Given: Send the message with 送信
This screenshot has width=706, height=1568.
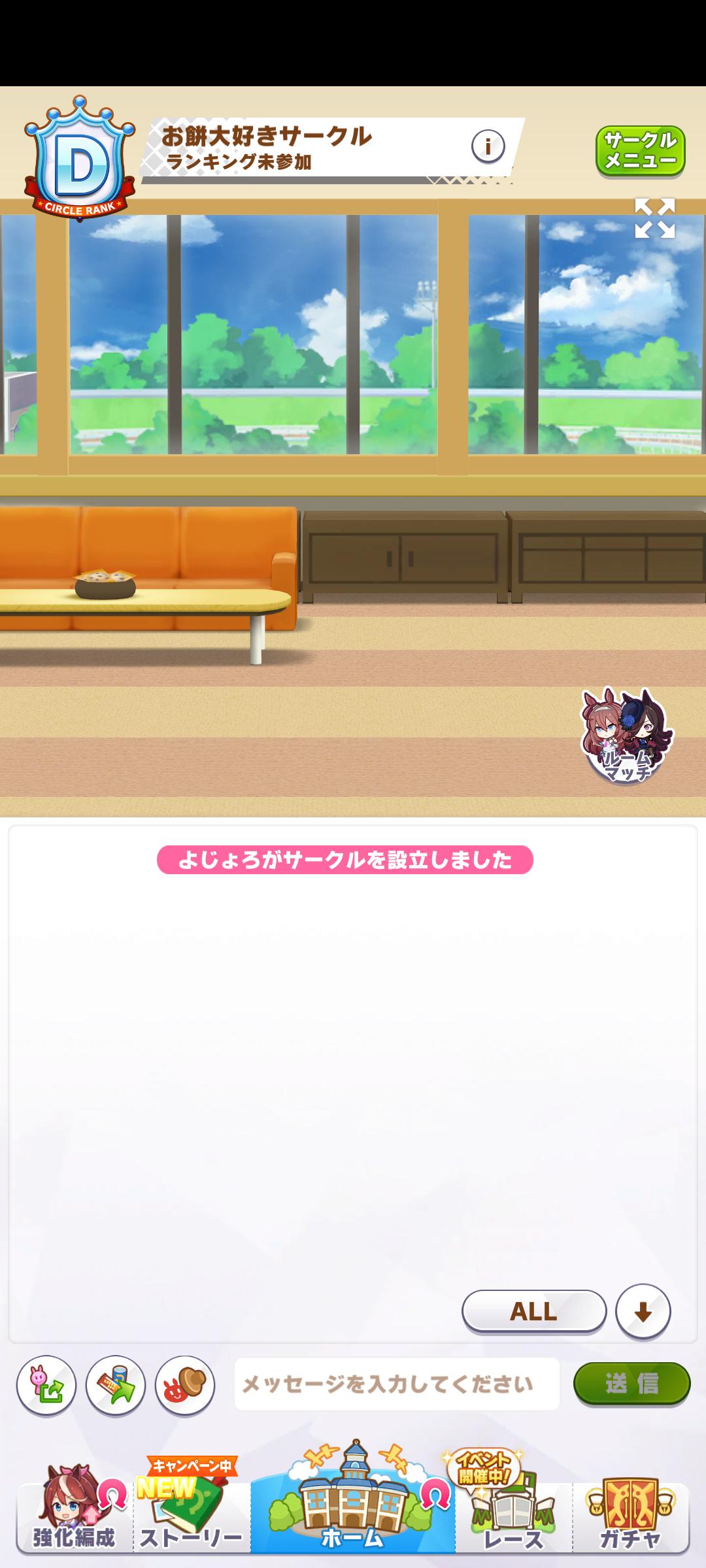Looking at the screenshot, I should (x=631, y=1383).
